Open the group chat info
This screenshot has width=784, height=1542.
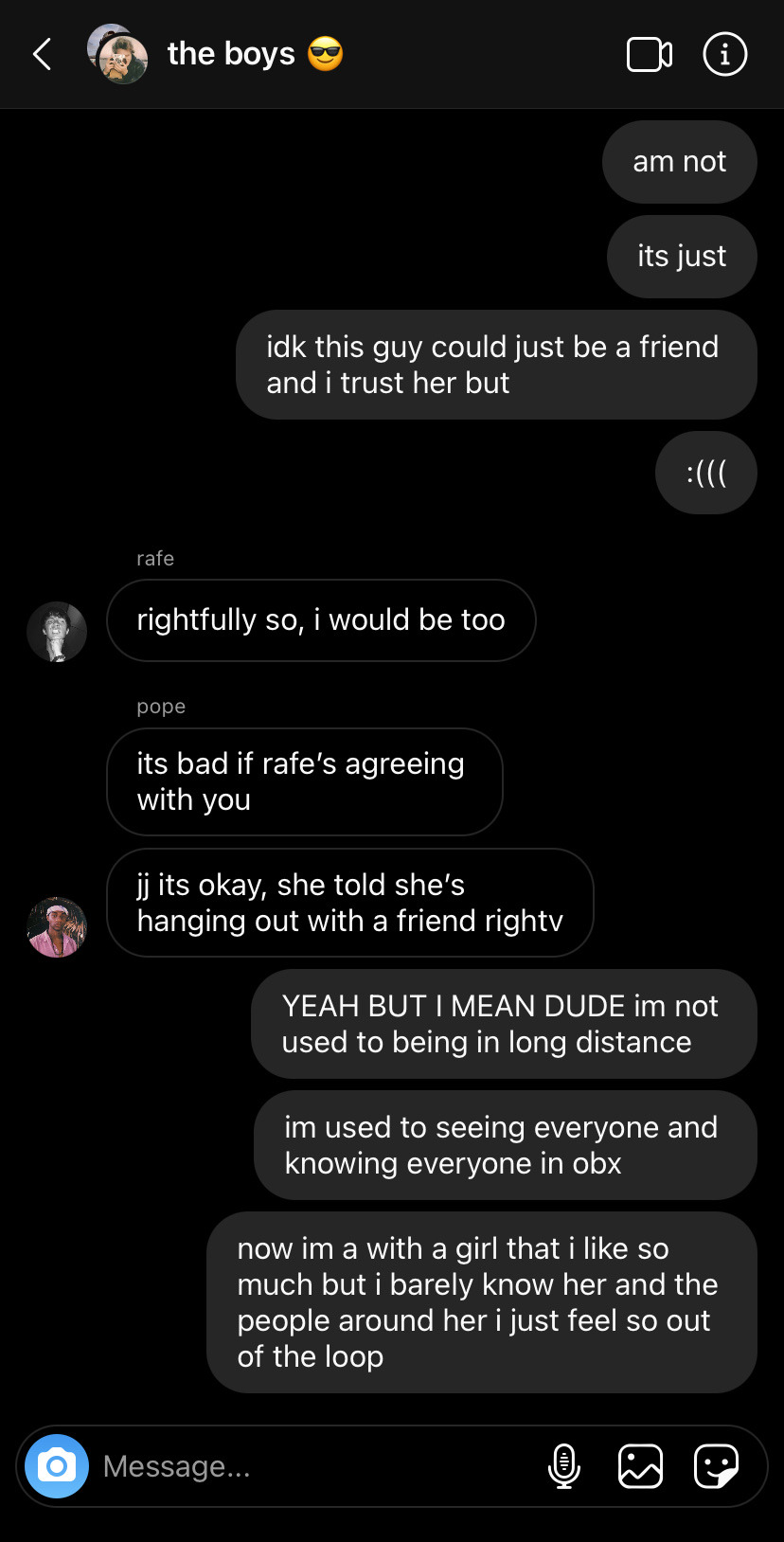725,54
